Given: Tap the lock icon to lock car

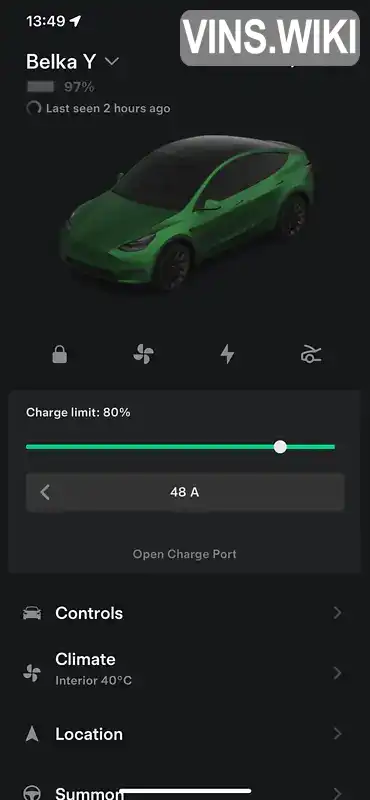Looking at the screenshot, I should click(x=60, y=354).
